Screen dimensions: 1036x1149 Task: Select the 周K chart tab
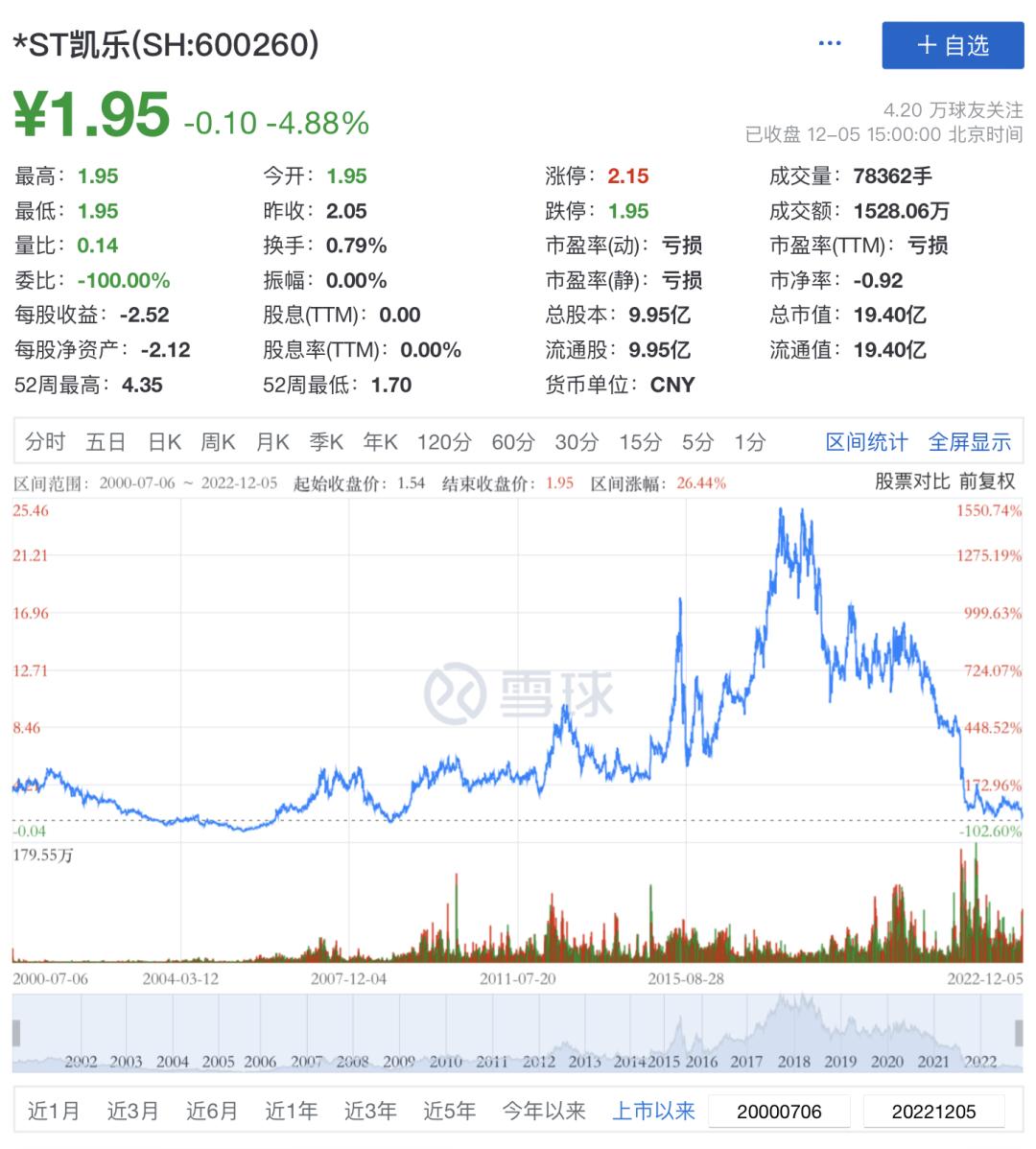pyautogui.click(x=218, y=442)
